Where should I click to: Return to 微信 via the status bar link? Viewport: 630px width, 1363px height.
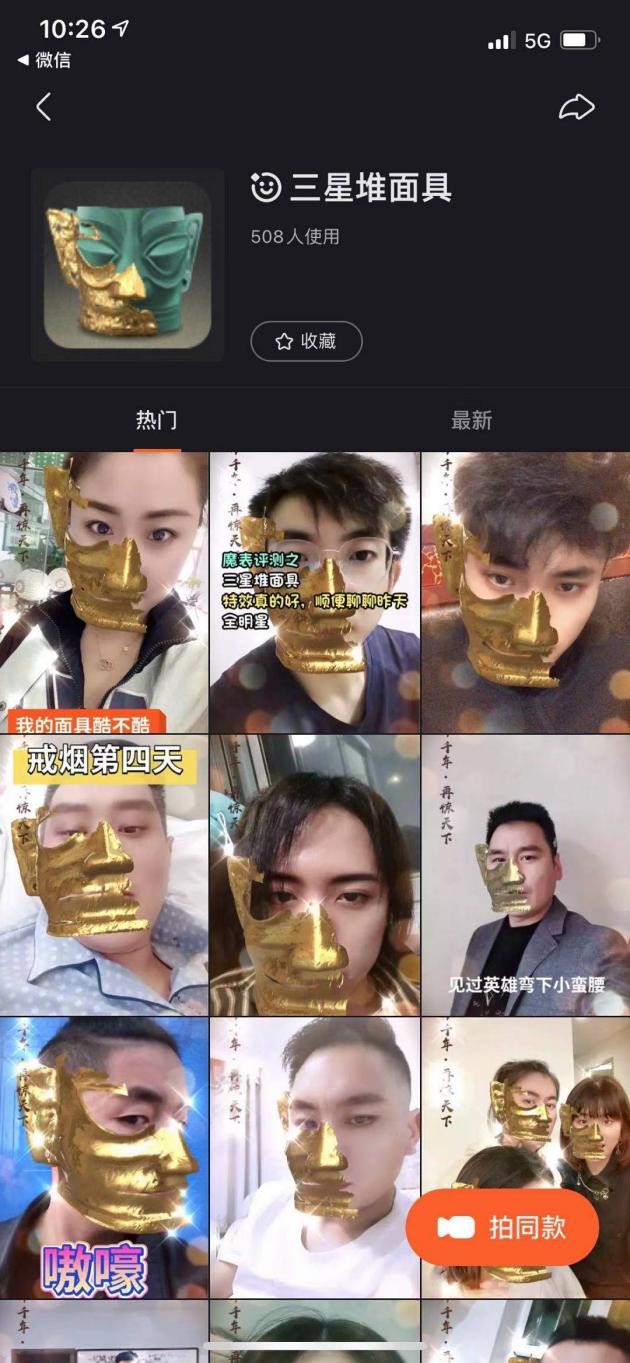pos(45,60)
